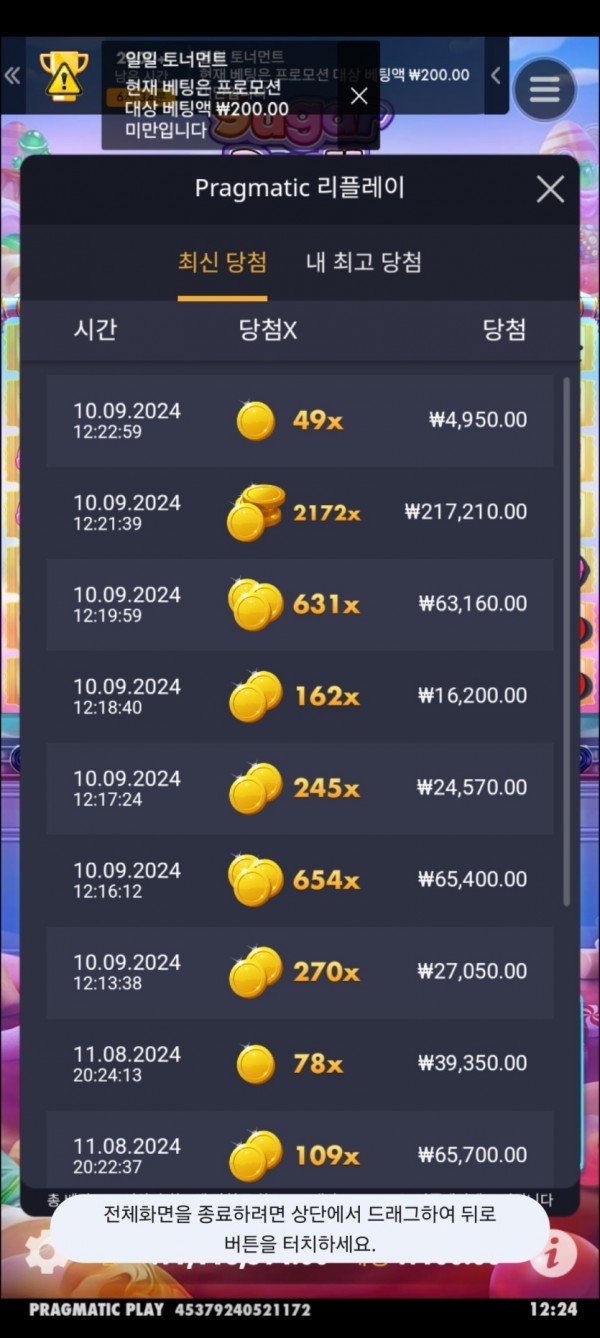Image resolution: width=600 pixels, height=1338 pixels.
Task: Select the 78x win from 11.08.2024
Action: pyautogui.click(x=300, y=1064)
